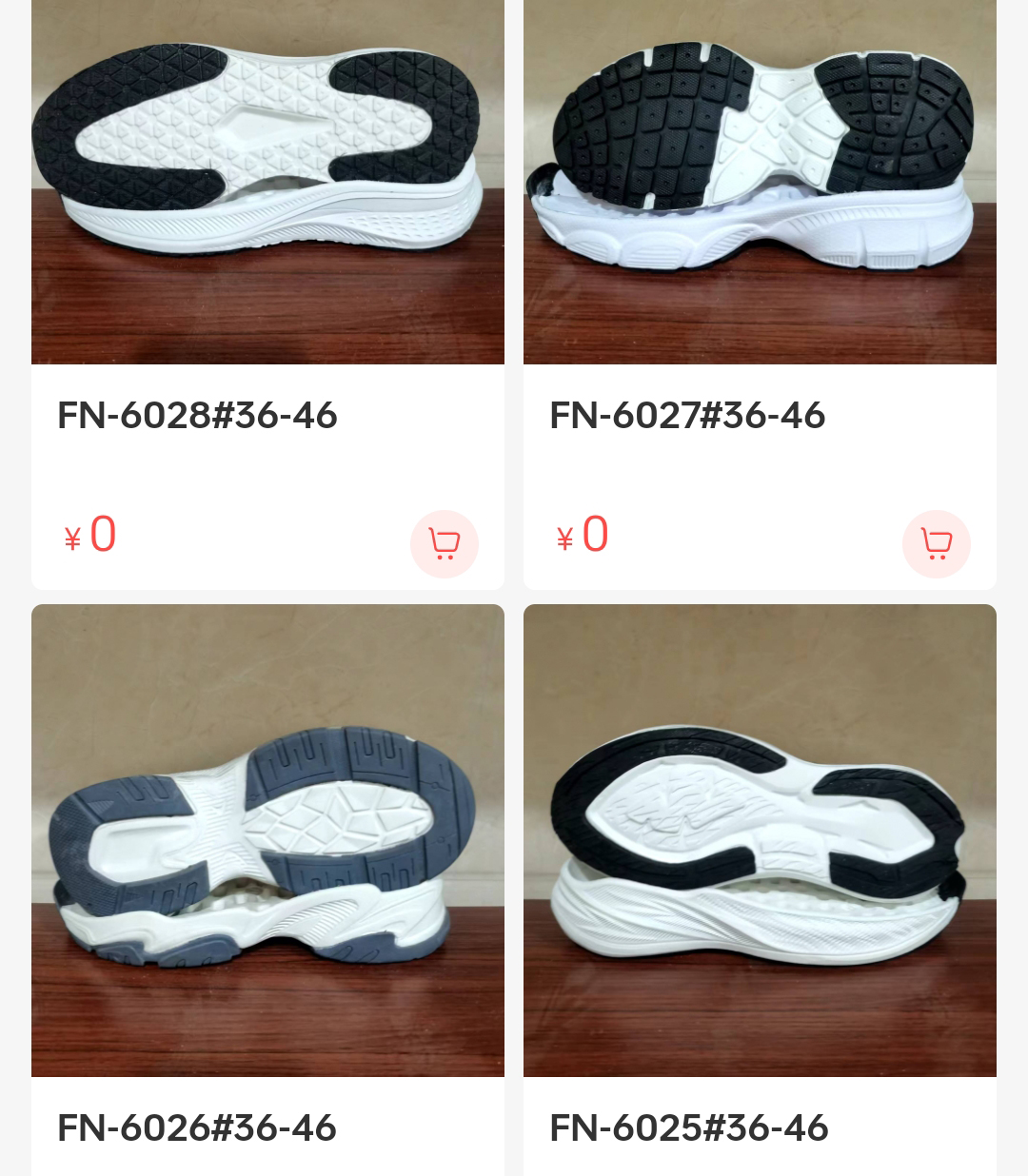View the FN-6026#36-46 product
Image resolution: width=1028 pixels, height=1176 pixels.
click(x=267, y=840)
